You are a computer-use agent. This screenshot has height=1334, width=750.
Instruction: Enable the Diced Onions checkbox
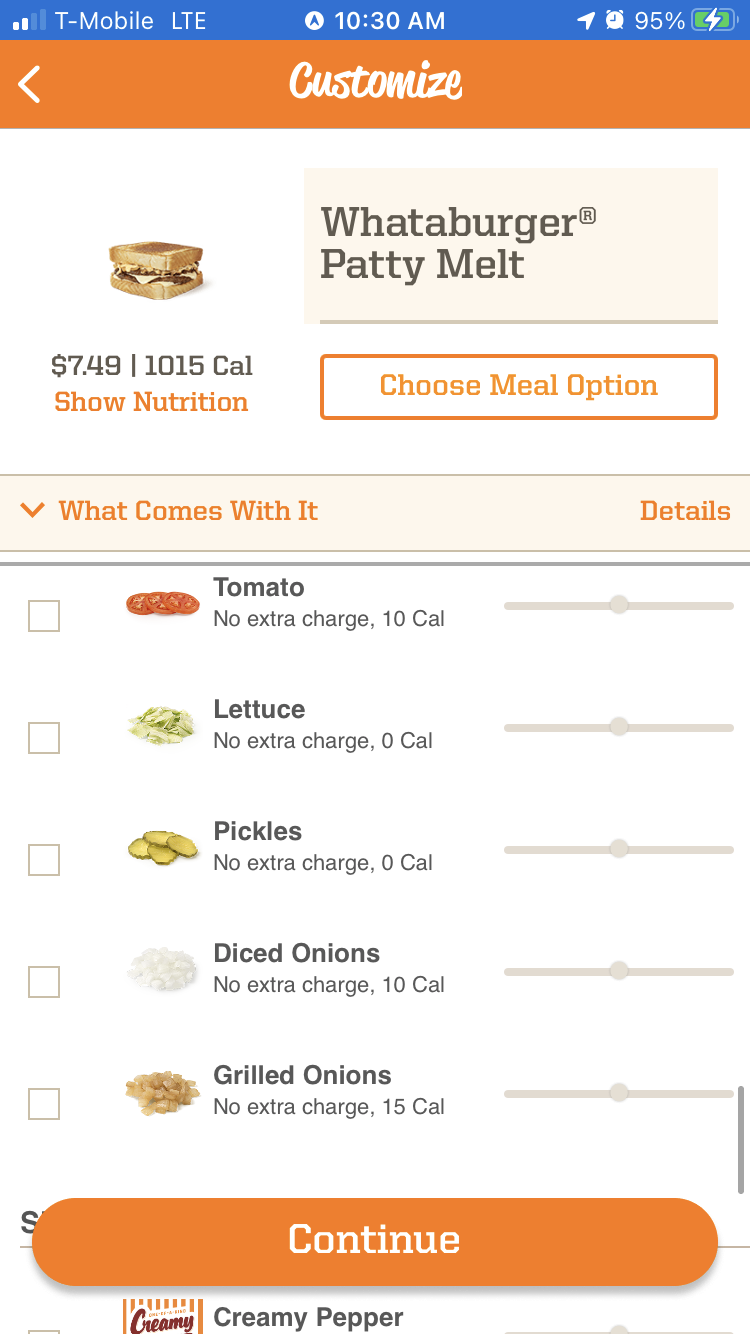44,982
